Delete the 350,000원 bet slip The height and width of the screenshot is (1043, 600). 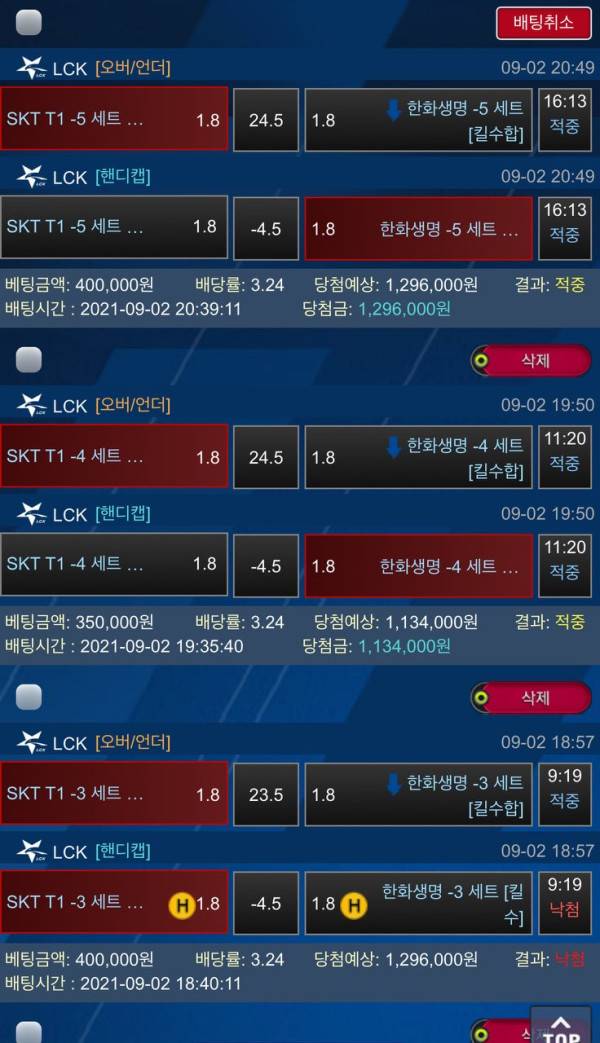tap(531, 360)
